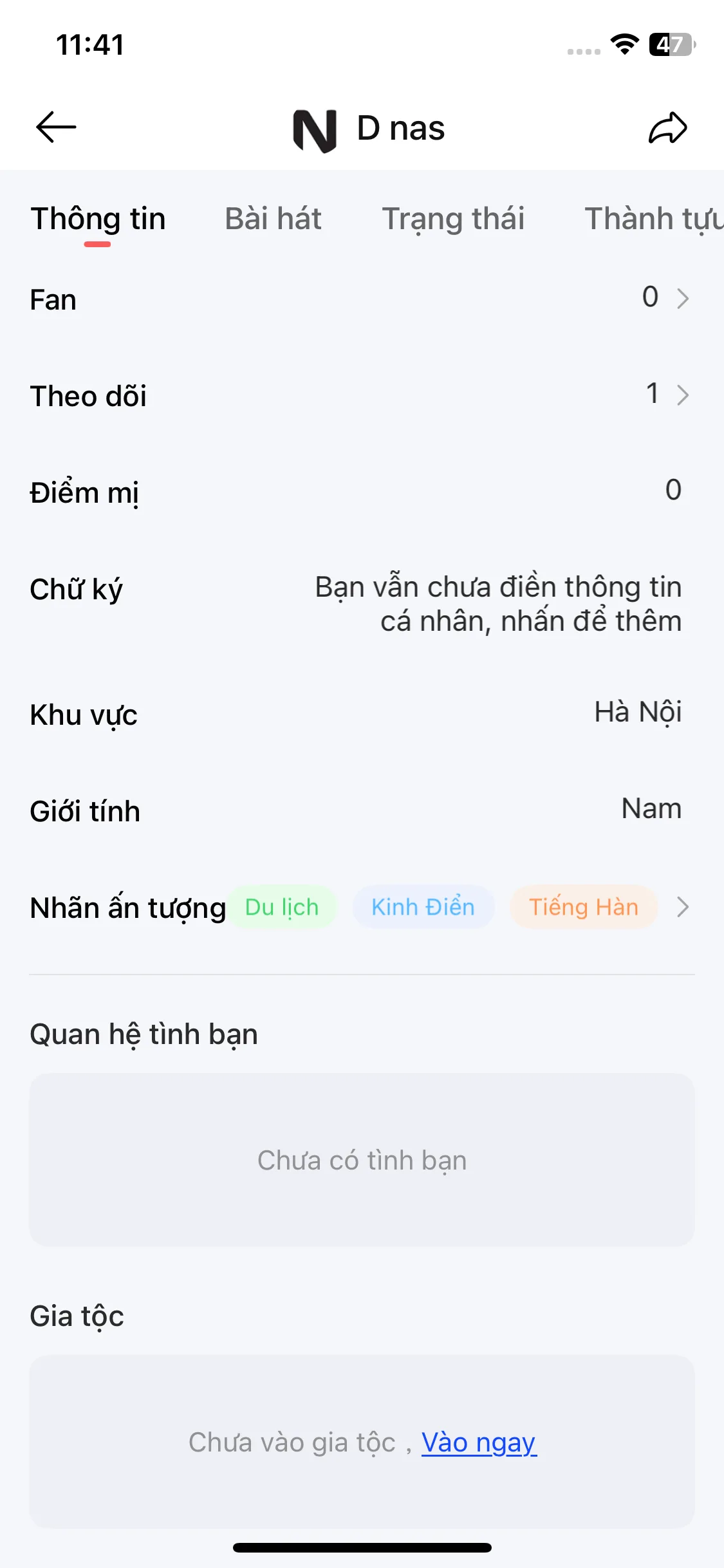The height and width of the screenshot is (1568, 724).
Task: Tap the battery indicator showing 47
Action: click(671, 44)
